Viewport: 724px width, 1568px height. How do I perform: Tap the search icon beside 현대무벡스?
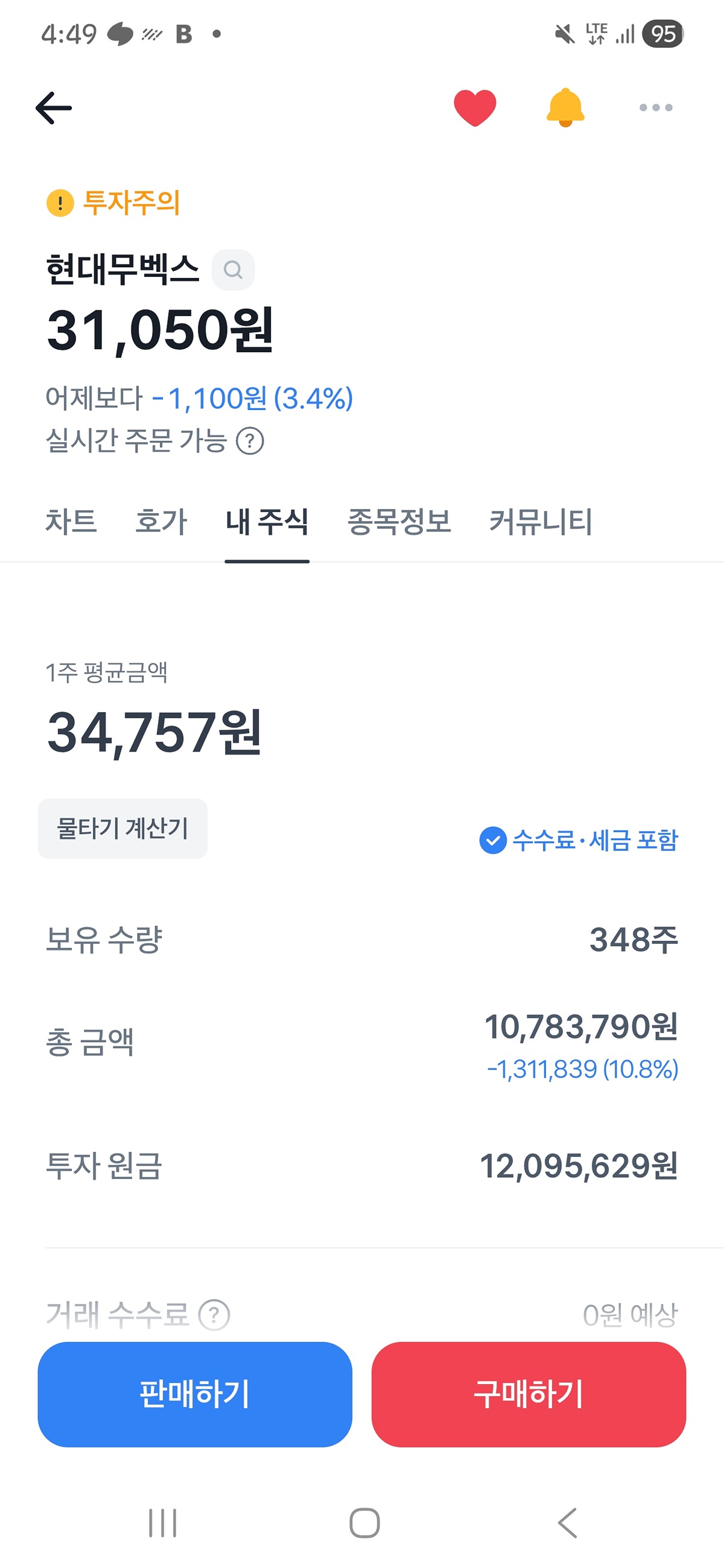(x=233, y=270)
